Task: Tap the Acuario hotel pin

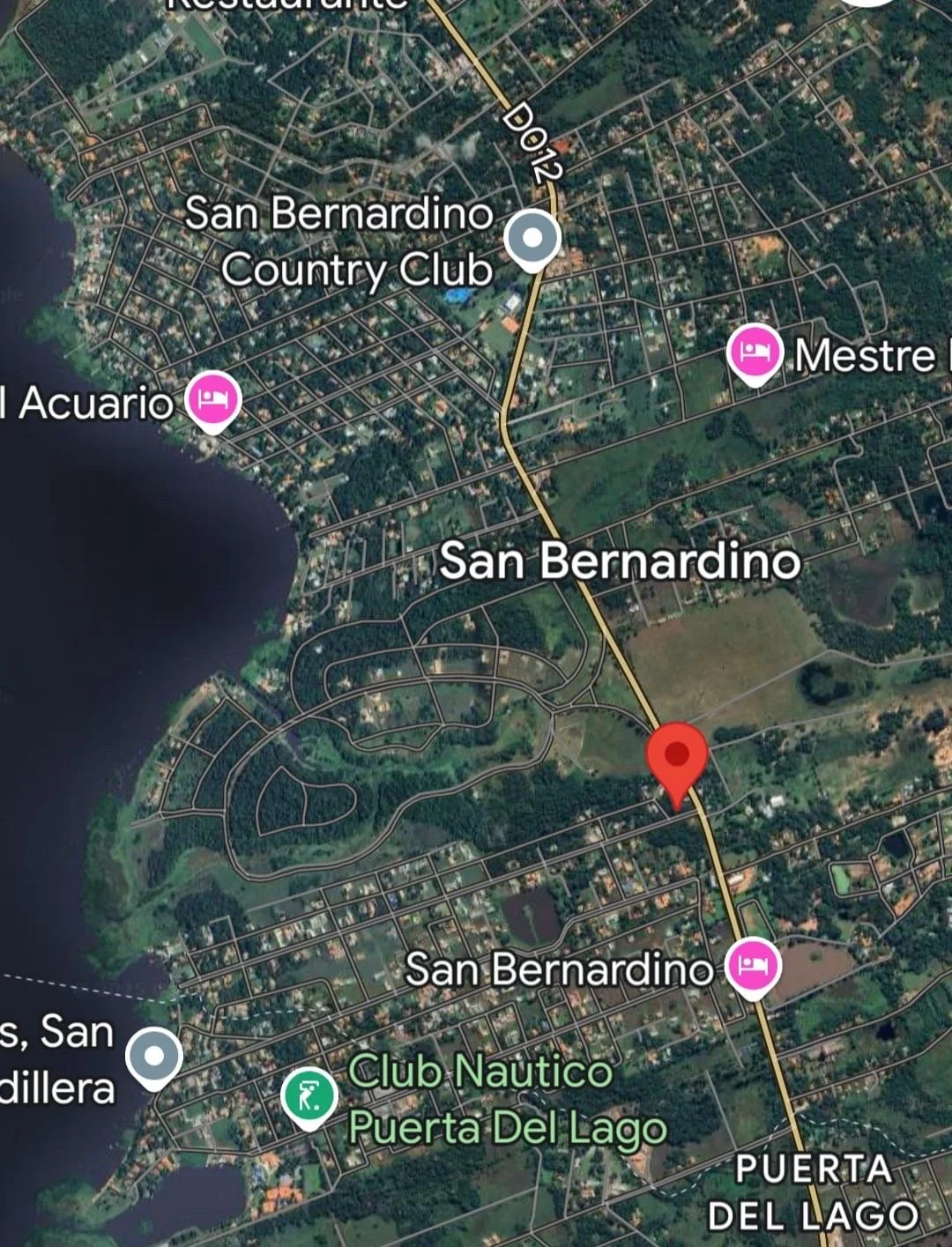Action: pos(213,400)
